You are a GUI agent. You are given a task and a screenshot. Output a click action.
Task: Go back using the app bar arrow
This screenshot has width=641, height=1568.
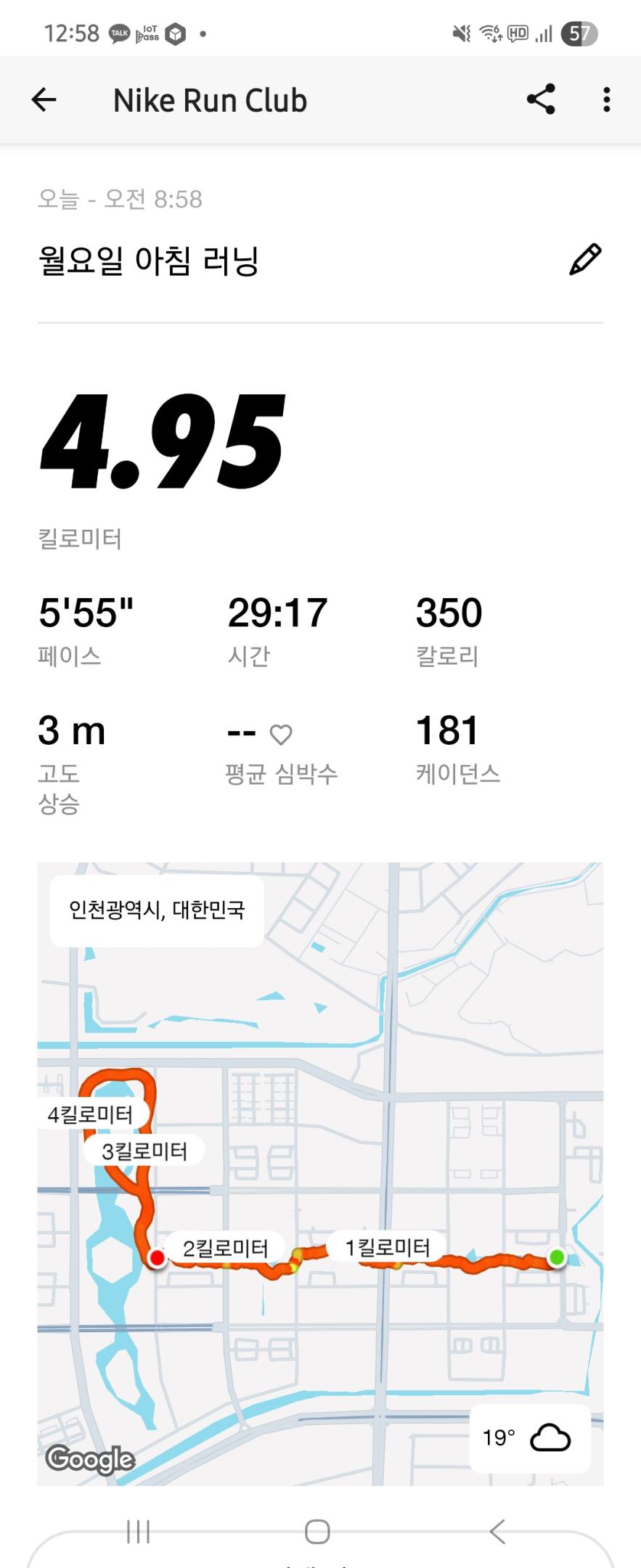pos(44,99)
